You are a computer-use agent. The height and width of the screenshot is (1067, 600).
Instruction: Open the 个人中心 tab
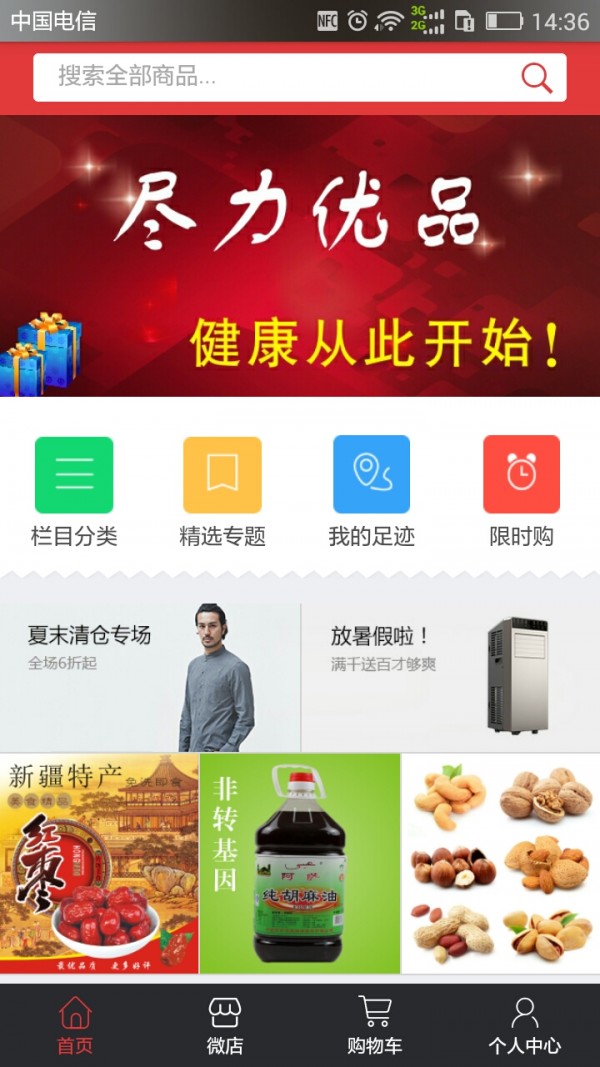pos(524,1026)
